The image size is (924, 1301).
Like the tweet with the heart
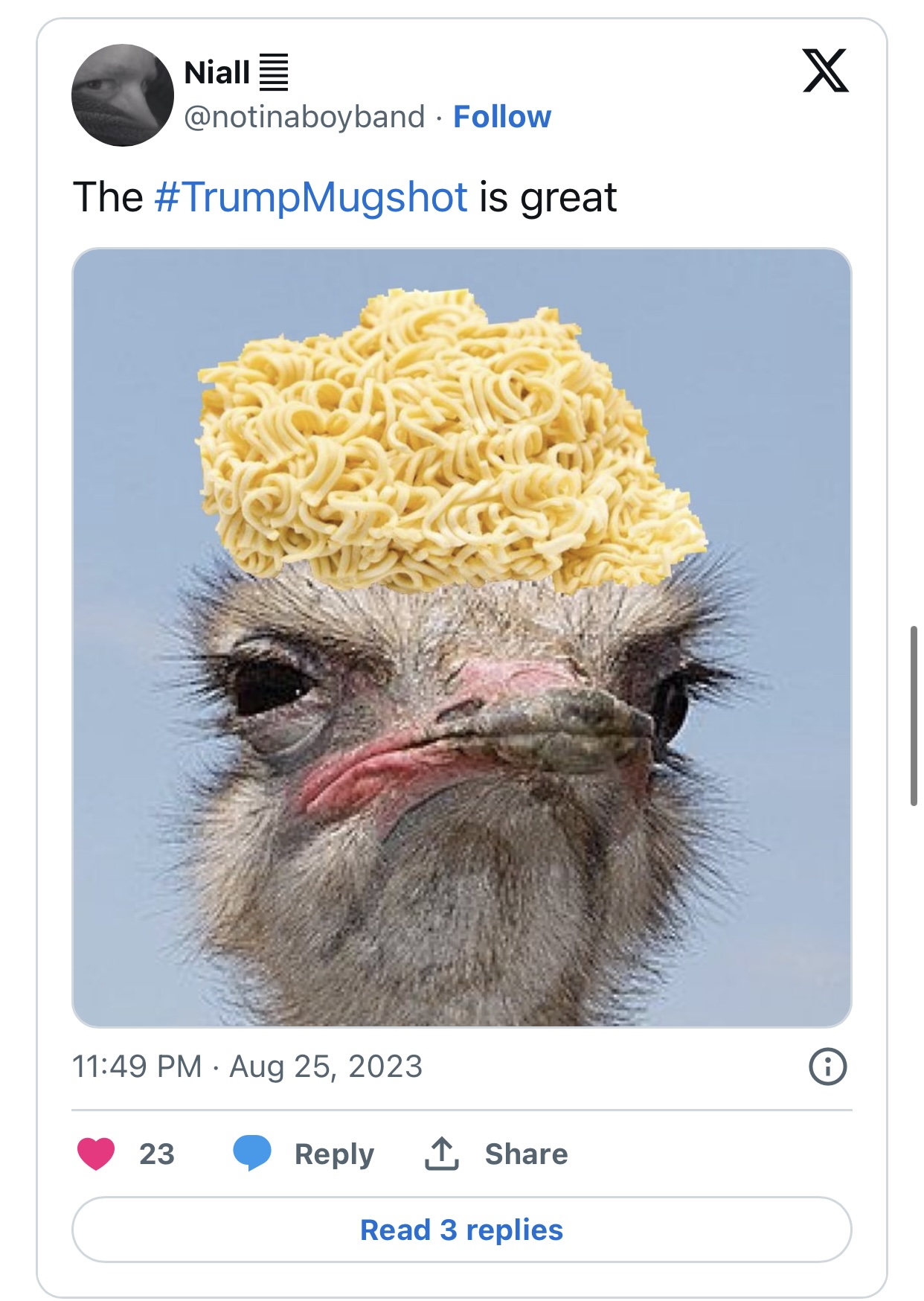pyautogui.click(x=97, y=1154)
